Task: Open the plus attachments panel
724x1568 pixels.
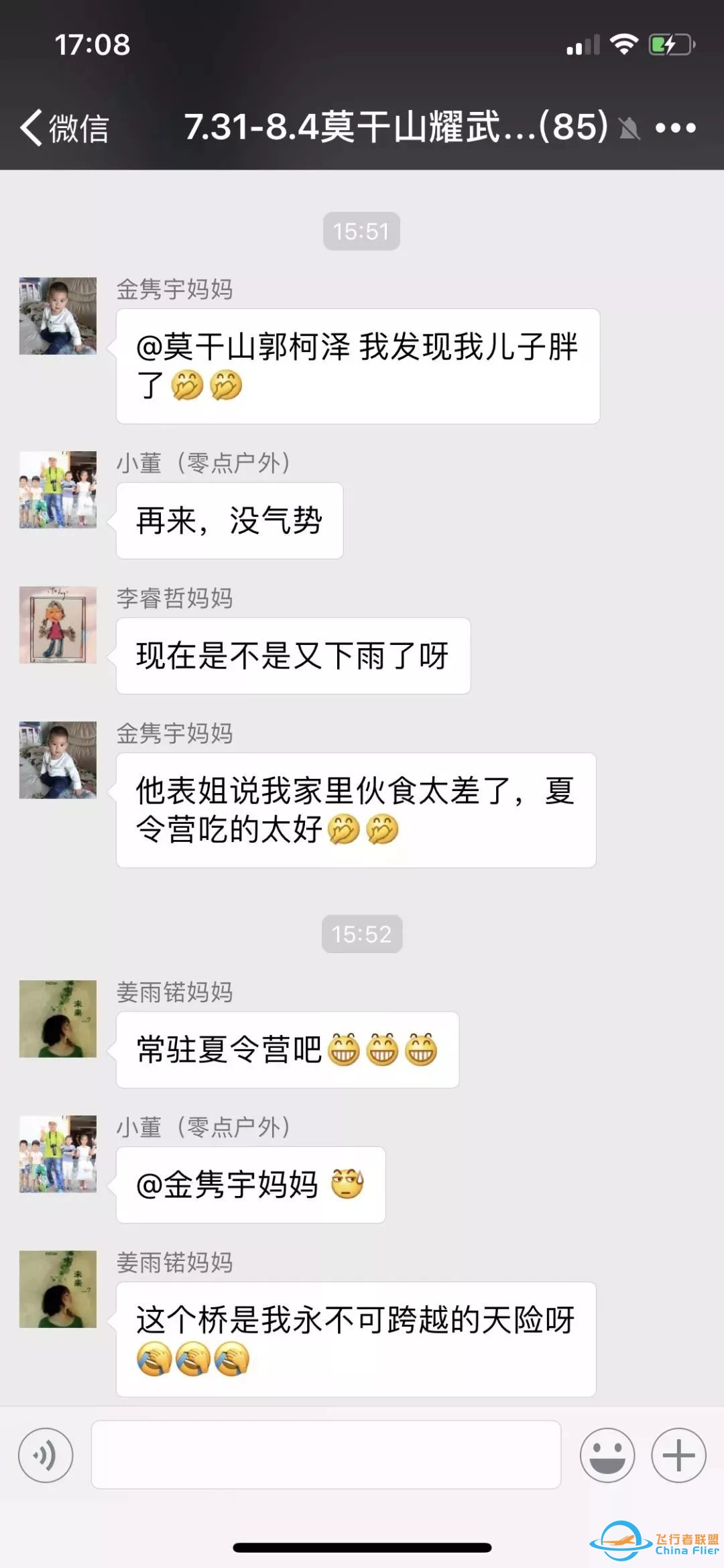Action: 678,1455
